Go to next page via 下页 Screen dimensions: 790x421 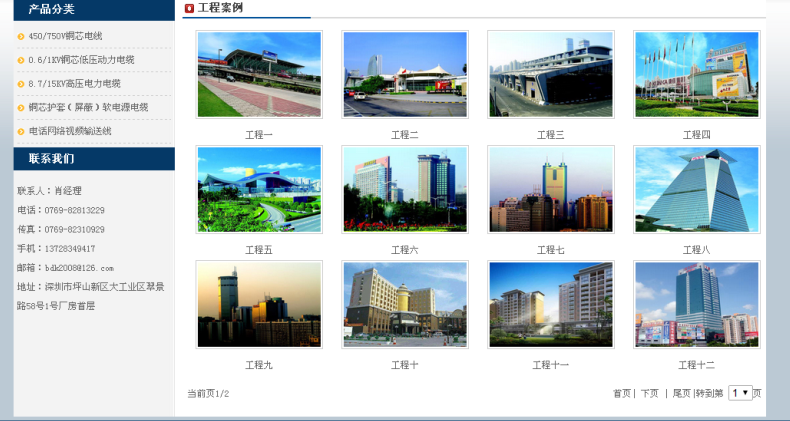pyautogui.click(x=649, y=394)
